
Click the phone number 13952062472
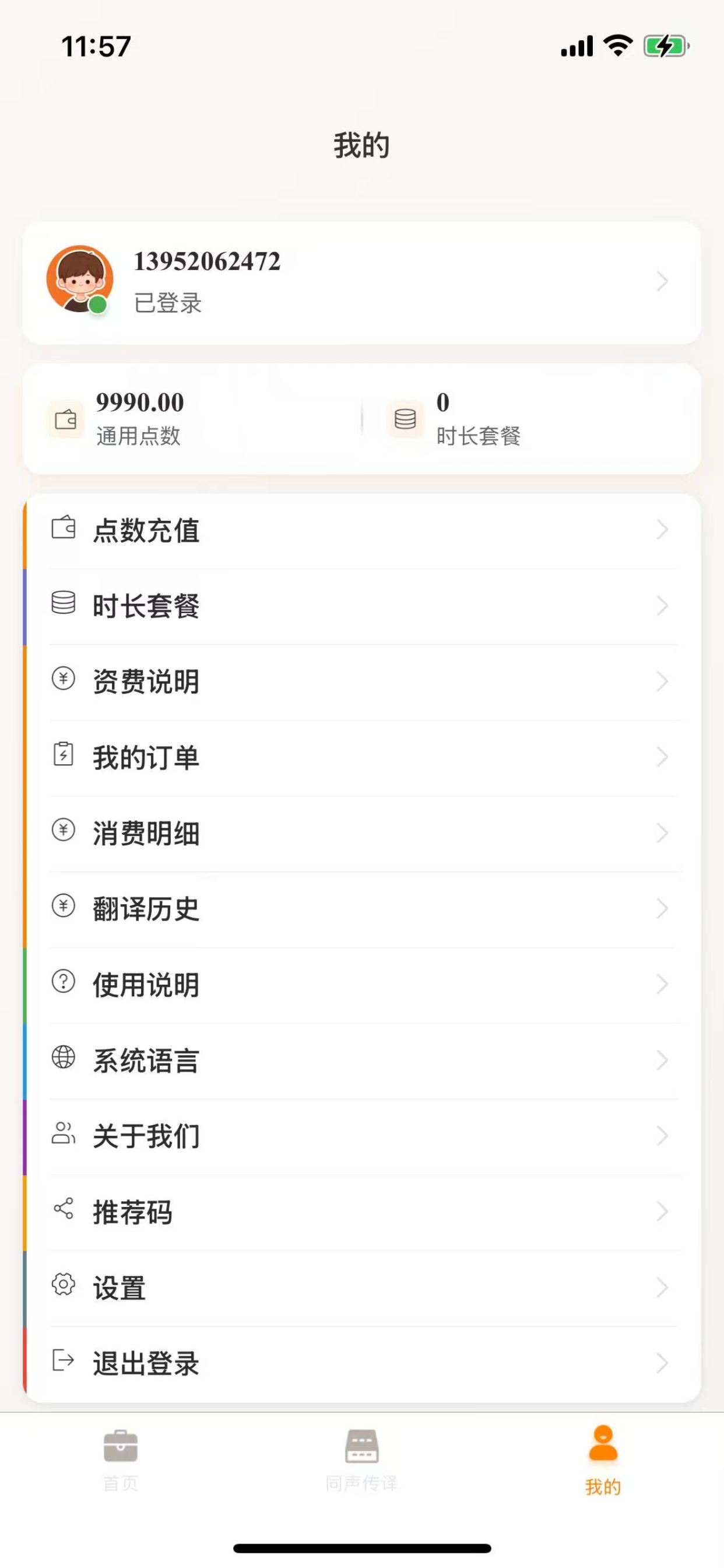point(207,262)
